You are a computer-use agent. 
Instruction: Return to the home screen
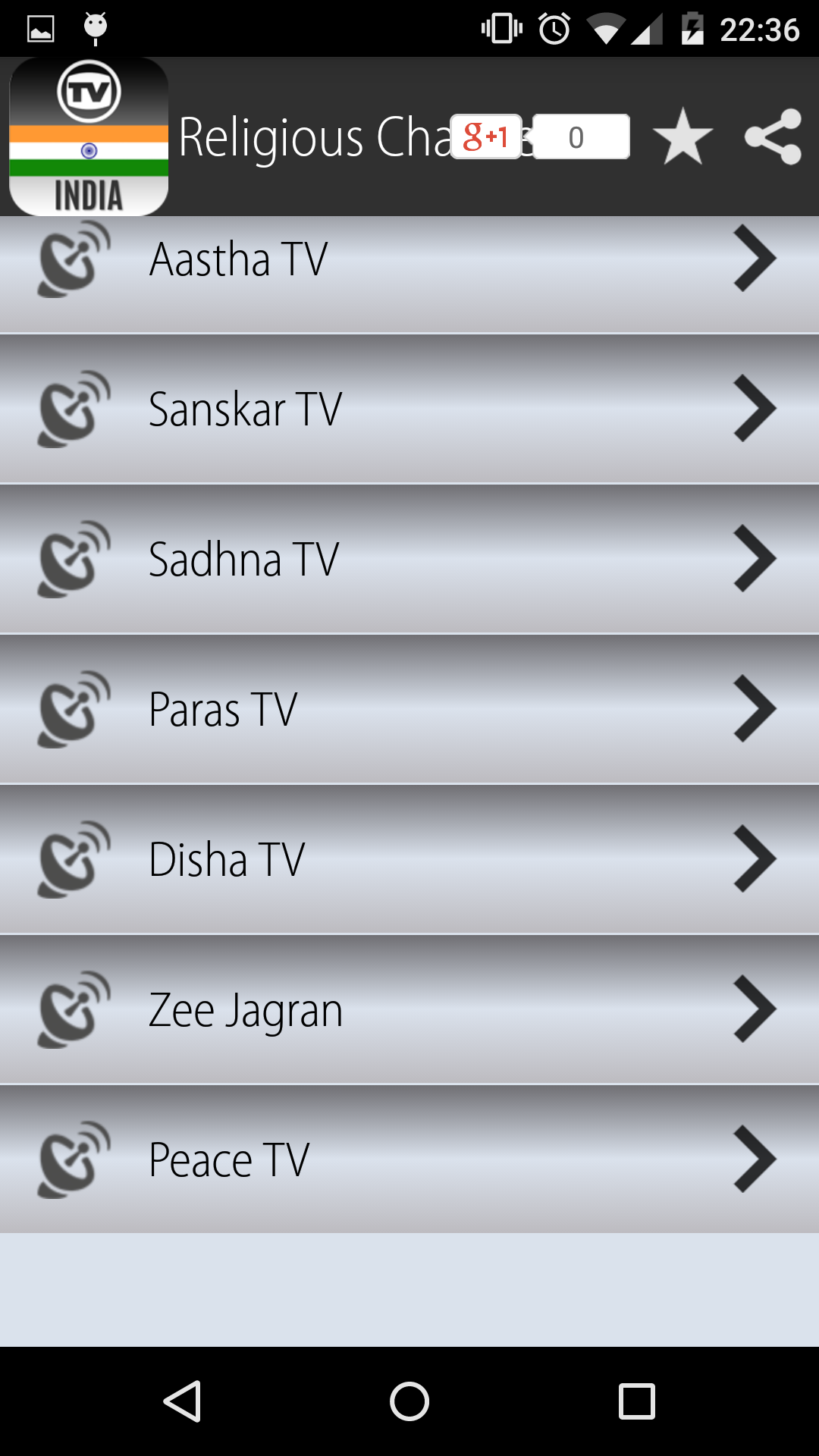tap(409, 1401)
